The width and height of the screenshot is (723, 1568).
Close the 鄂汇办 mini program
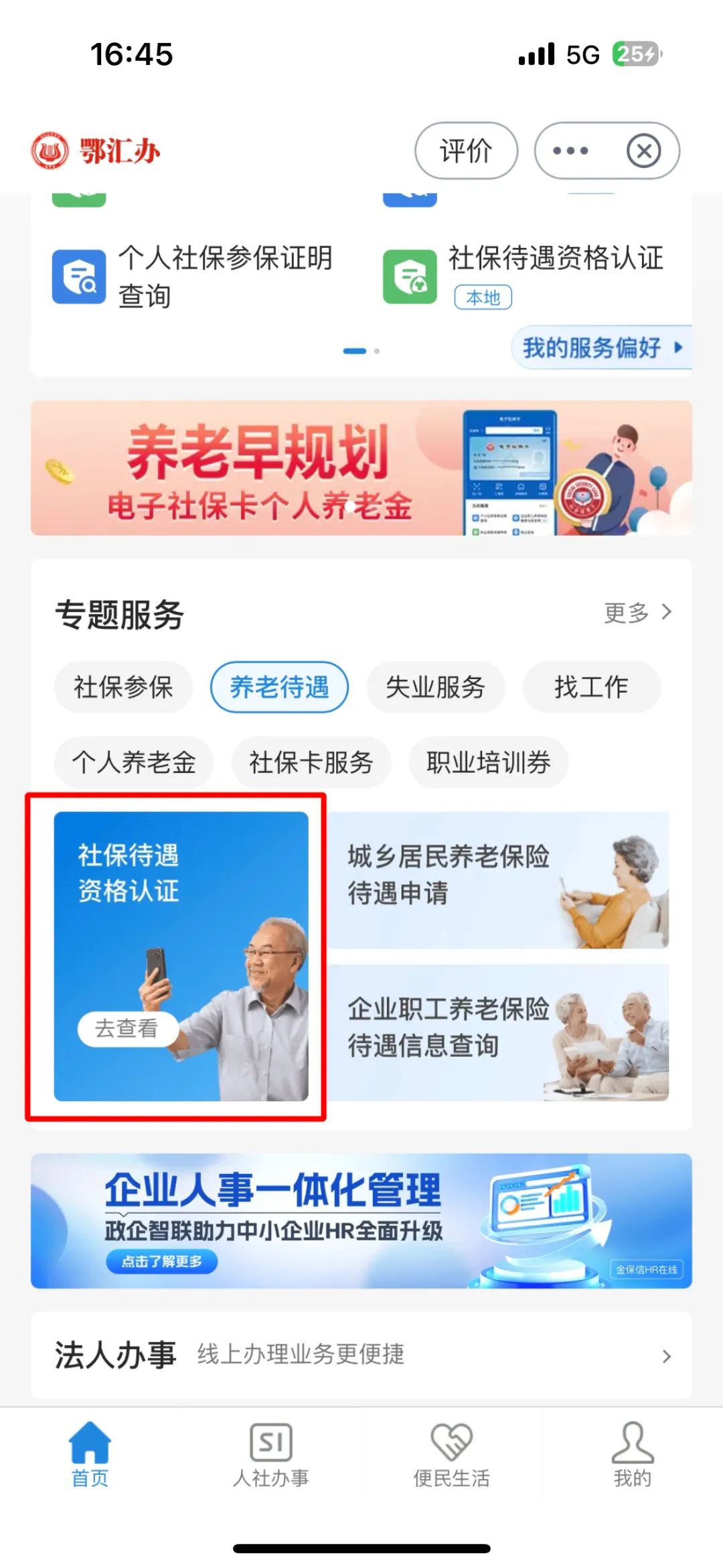[x=643, y=151]
